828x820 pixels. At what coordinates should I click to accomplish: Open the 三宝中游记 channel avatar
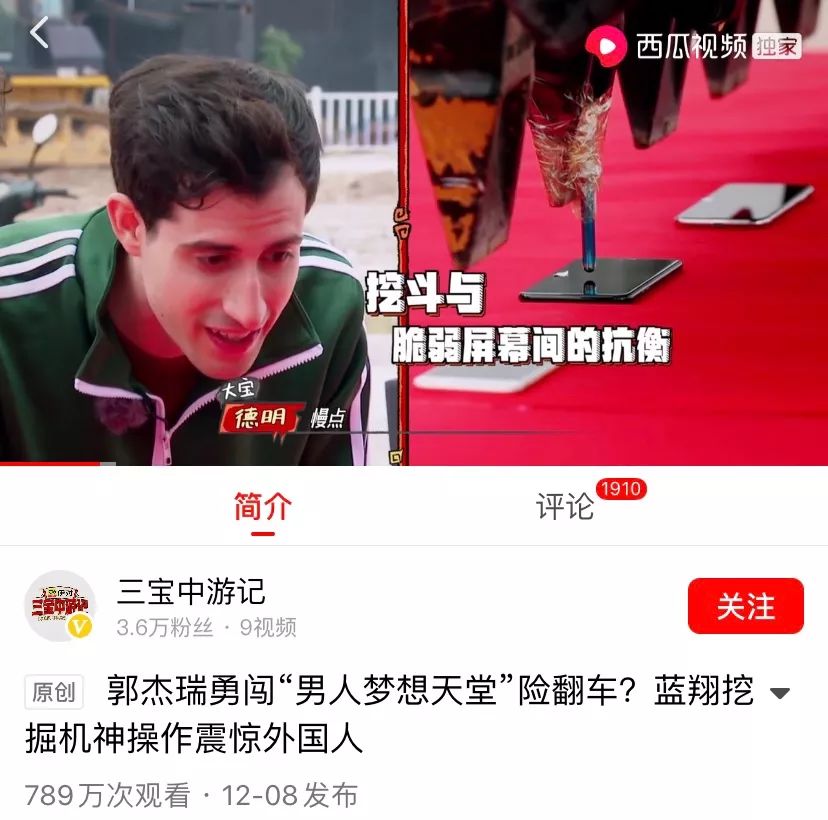60,606
